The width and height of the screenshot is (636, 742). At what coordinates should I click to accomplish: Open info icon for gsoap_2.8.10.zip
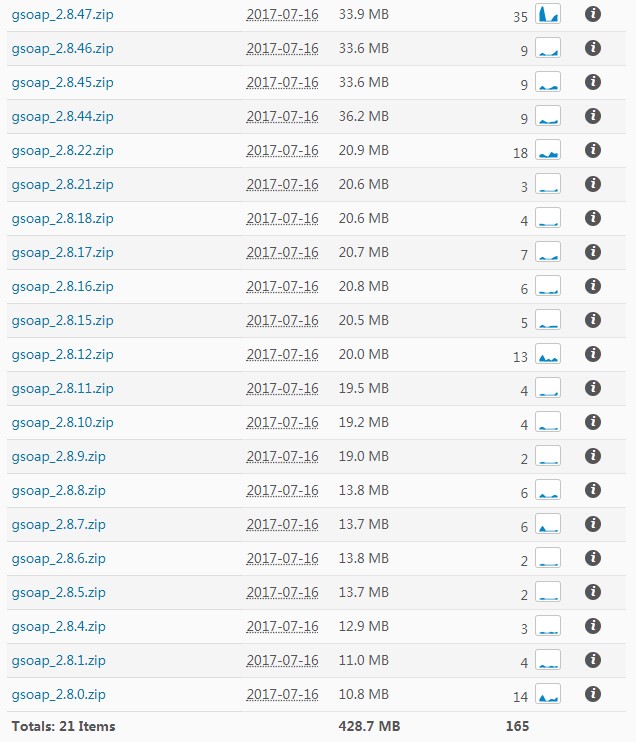[x=592, y=422]
